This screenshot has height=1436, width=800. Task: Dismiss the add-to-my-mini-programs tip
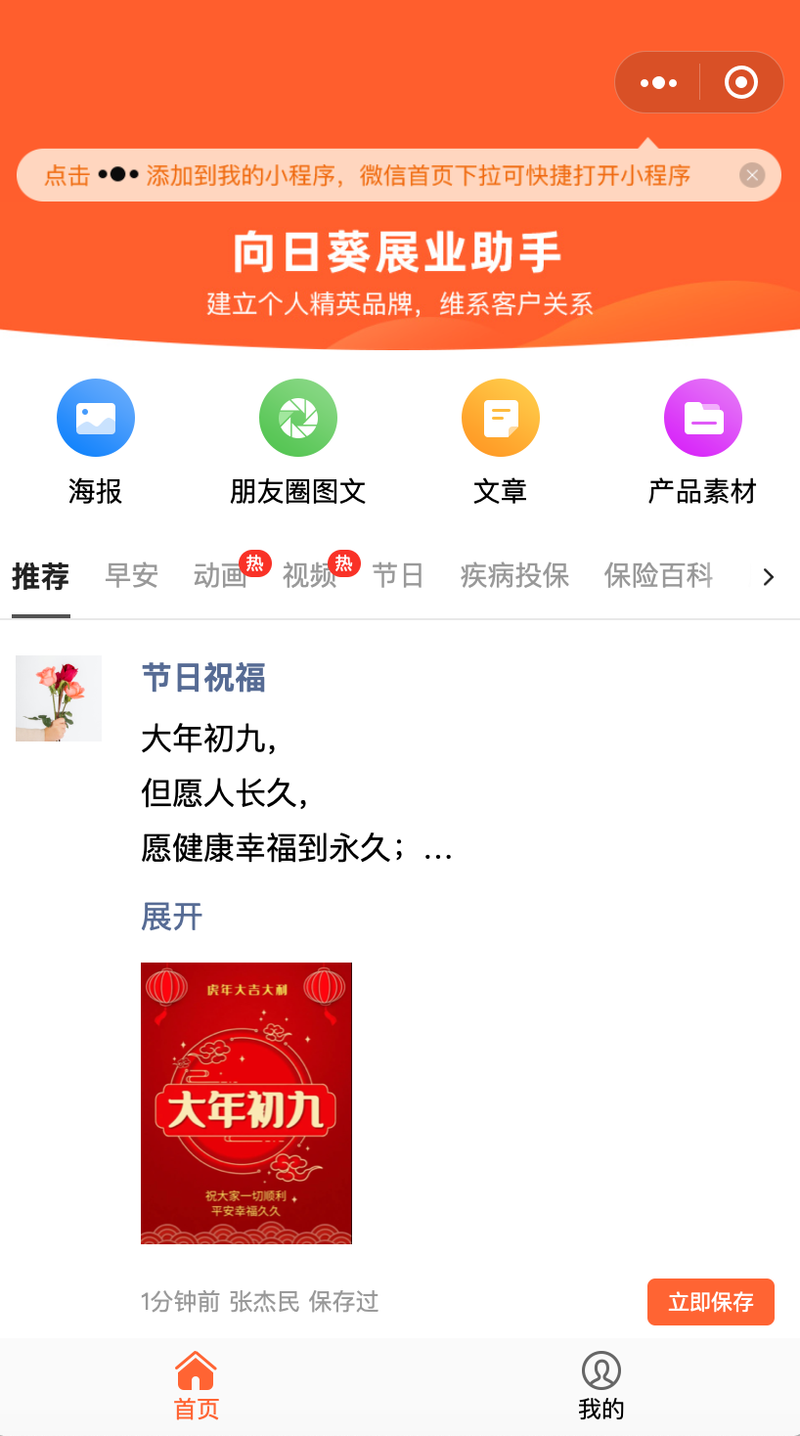[x=752, y=176]
